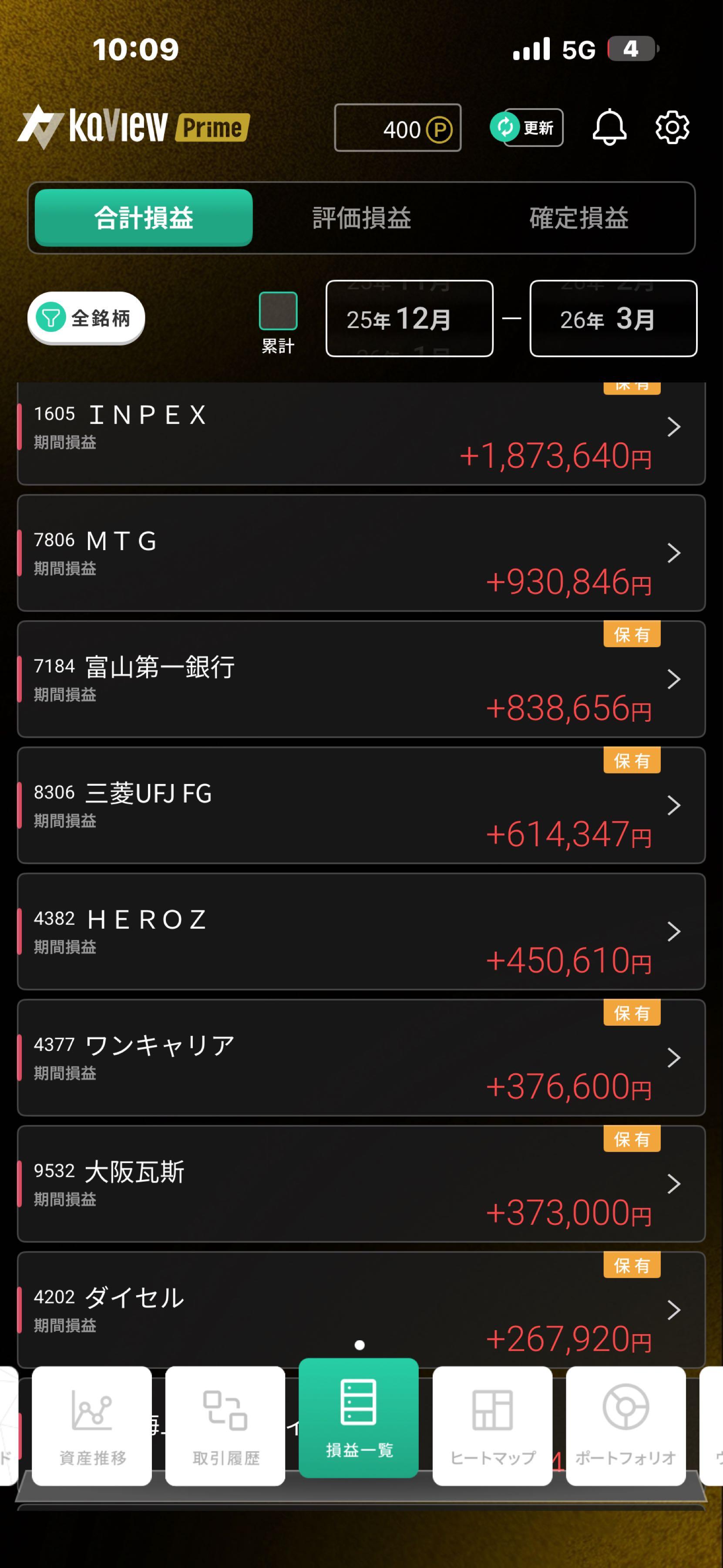The height and width of the screenshot is (1568, 723).
Task: Switch to the 評価損益 tab
Action: [x=361, y=218]
